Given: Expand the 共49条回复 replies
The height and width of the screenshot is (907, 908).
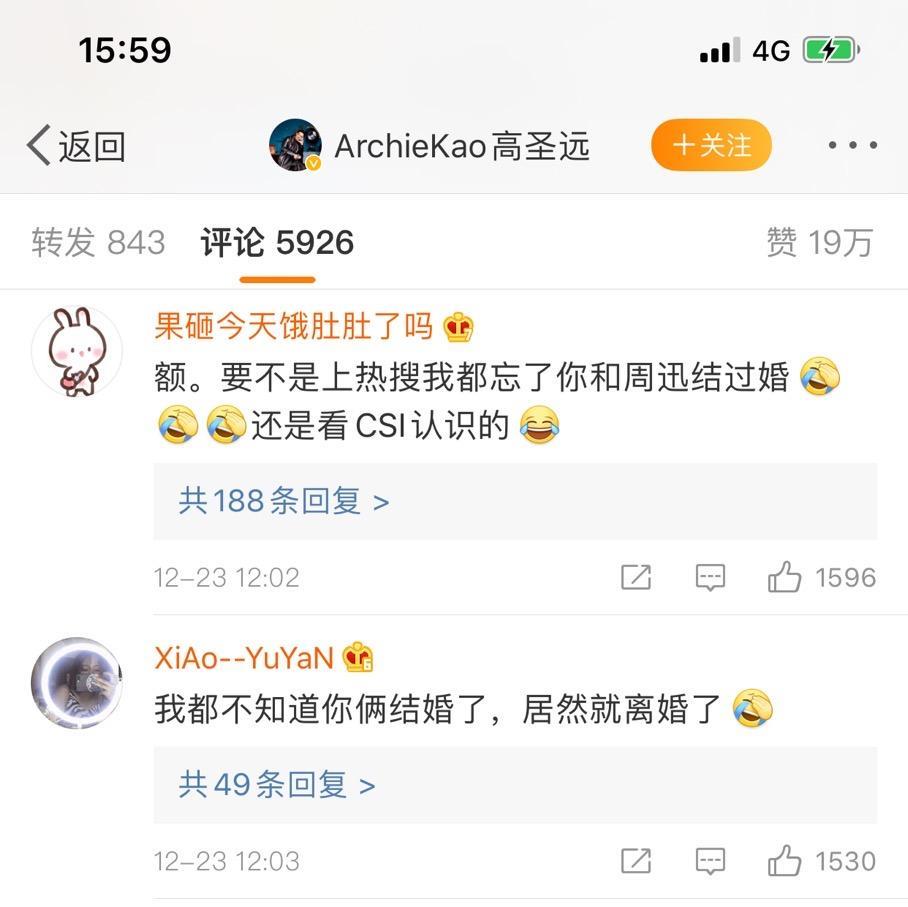Looking at the screenshot, I should (277, 785).
